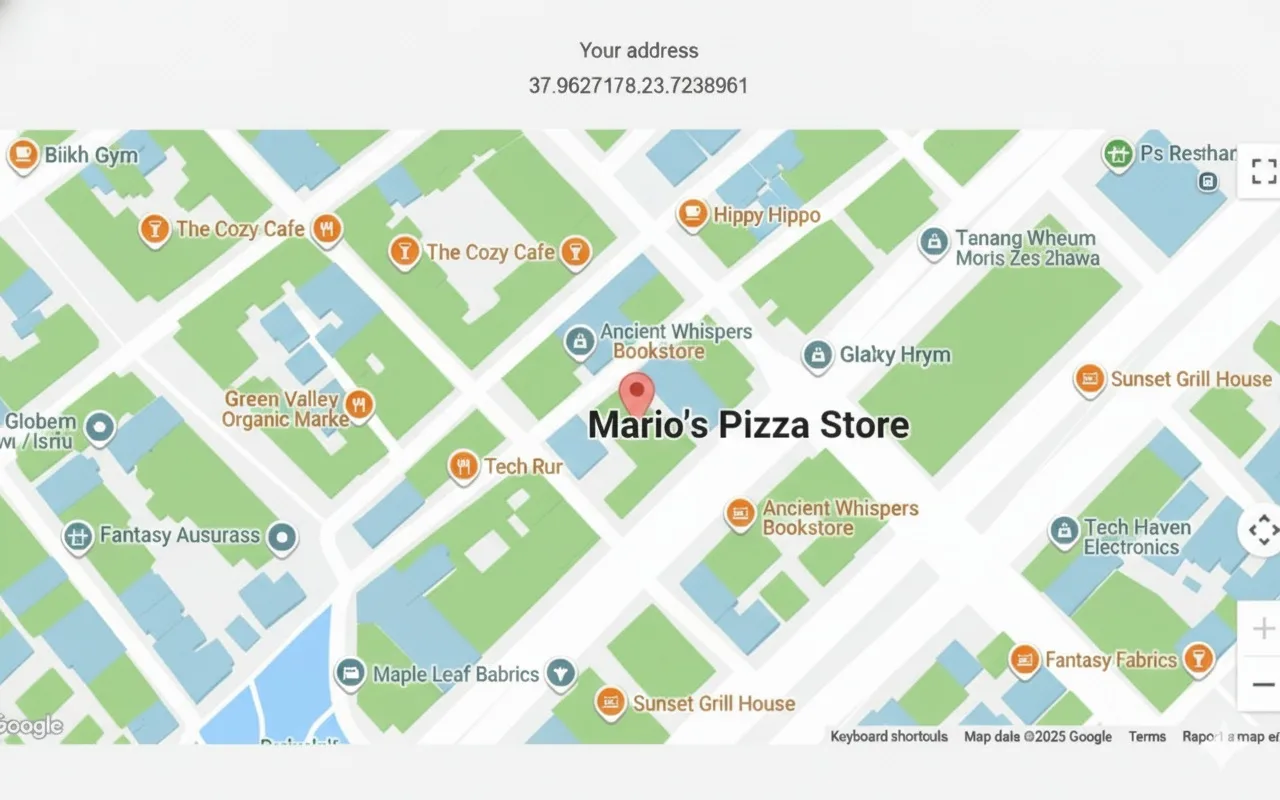
Task: Zoom out of the map
Action: coord(1263,685)
